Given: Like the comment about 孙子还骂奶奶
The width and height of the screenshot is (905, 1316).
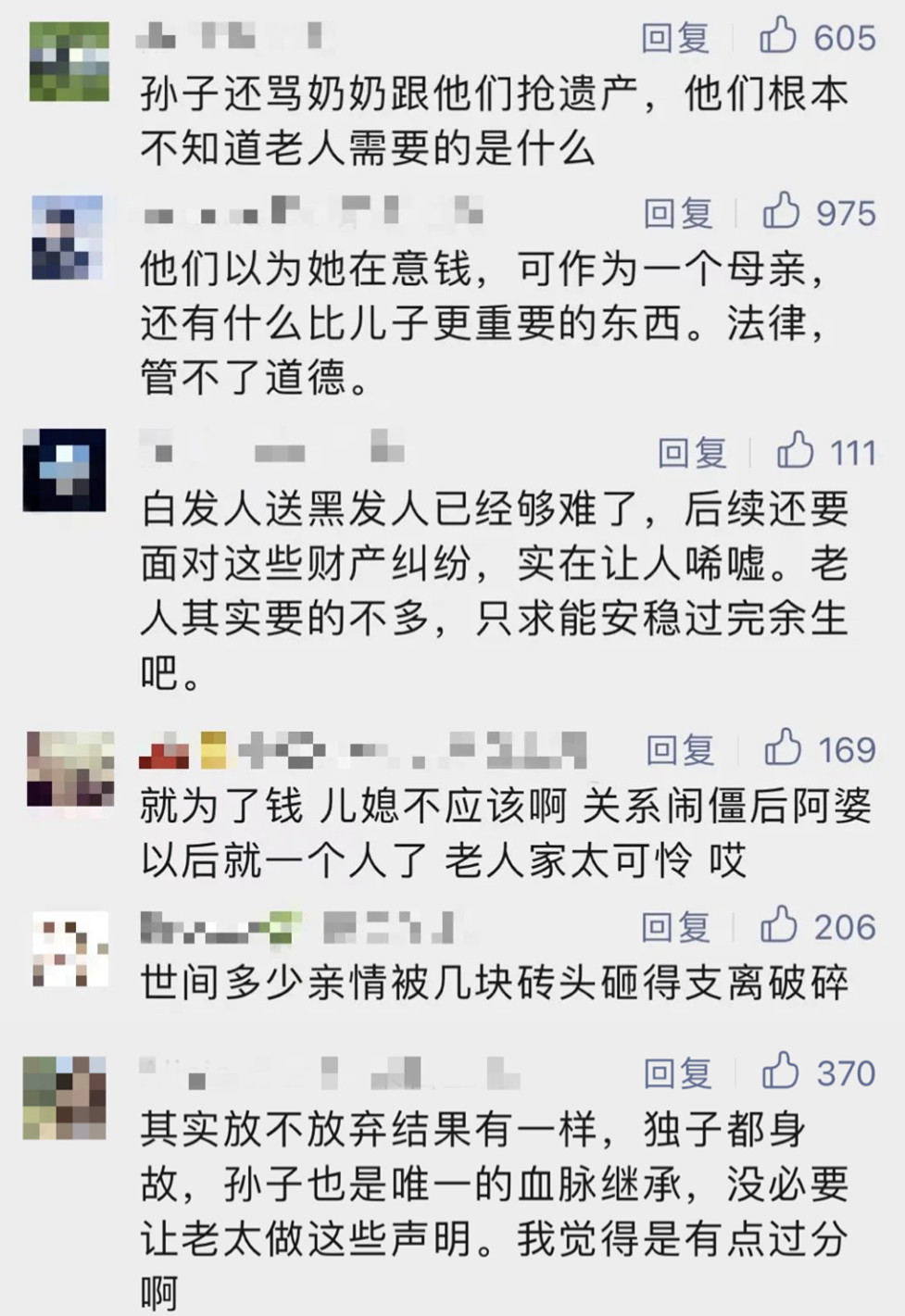Looking at the screenshot, I should (x=778, y=36).
